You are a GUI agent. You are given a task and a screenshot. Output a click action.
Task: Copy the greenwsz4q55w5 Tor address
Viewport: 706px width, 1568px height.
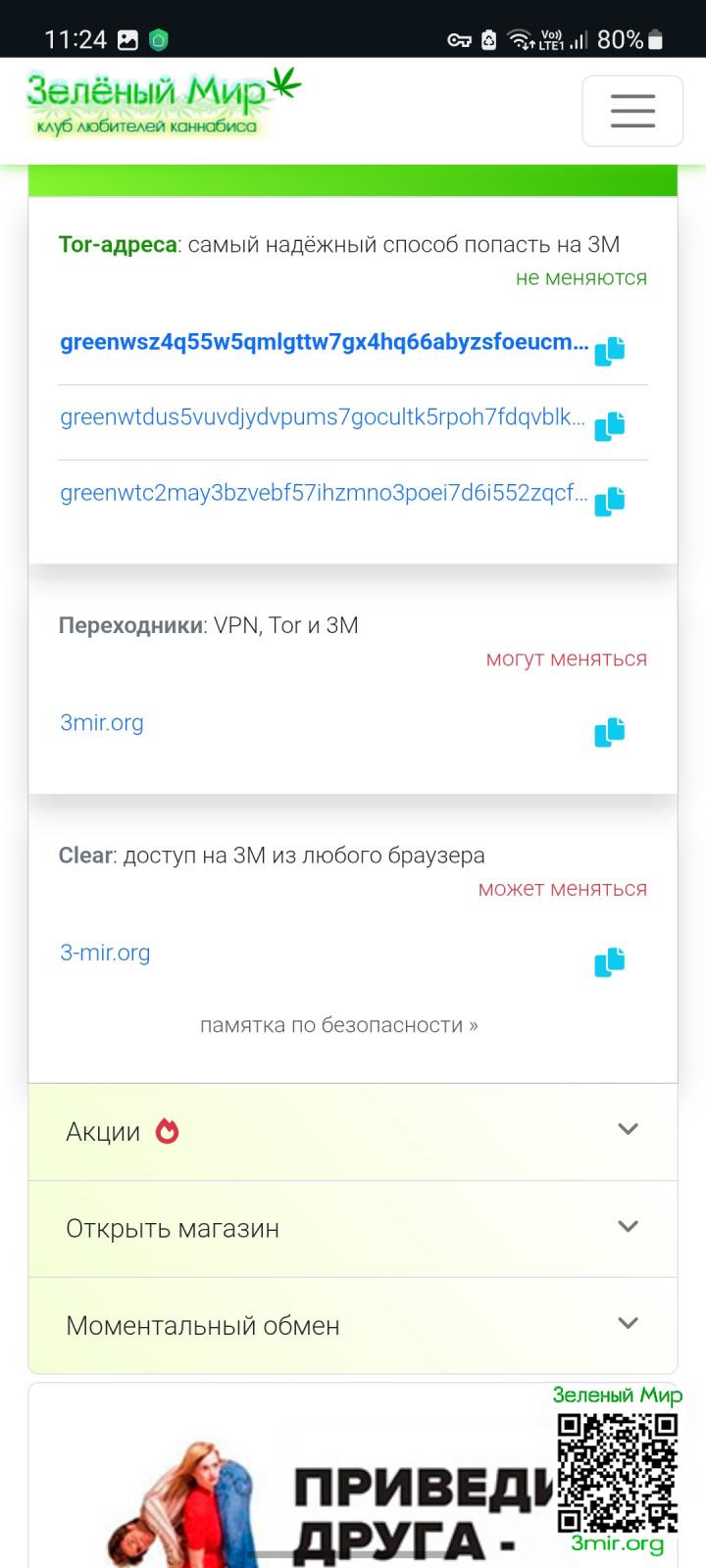[x=610, y=350]
